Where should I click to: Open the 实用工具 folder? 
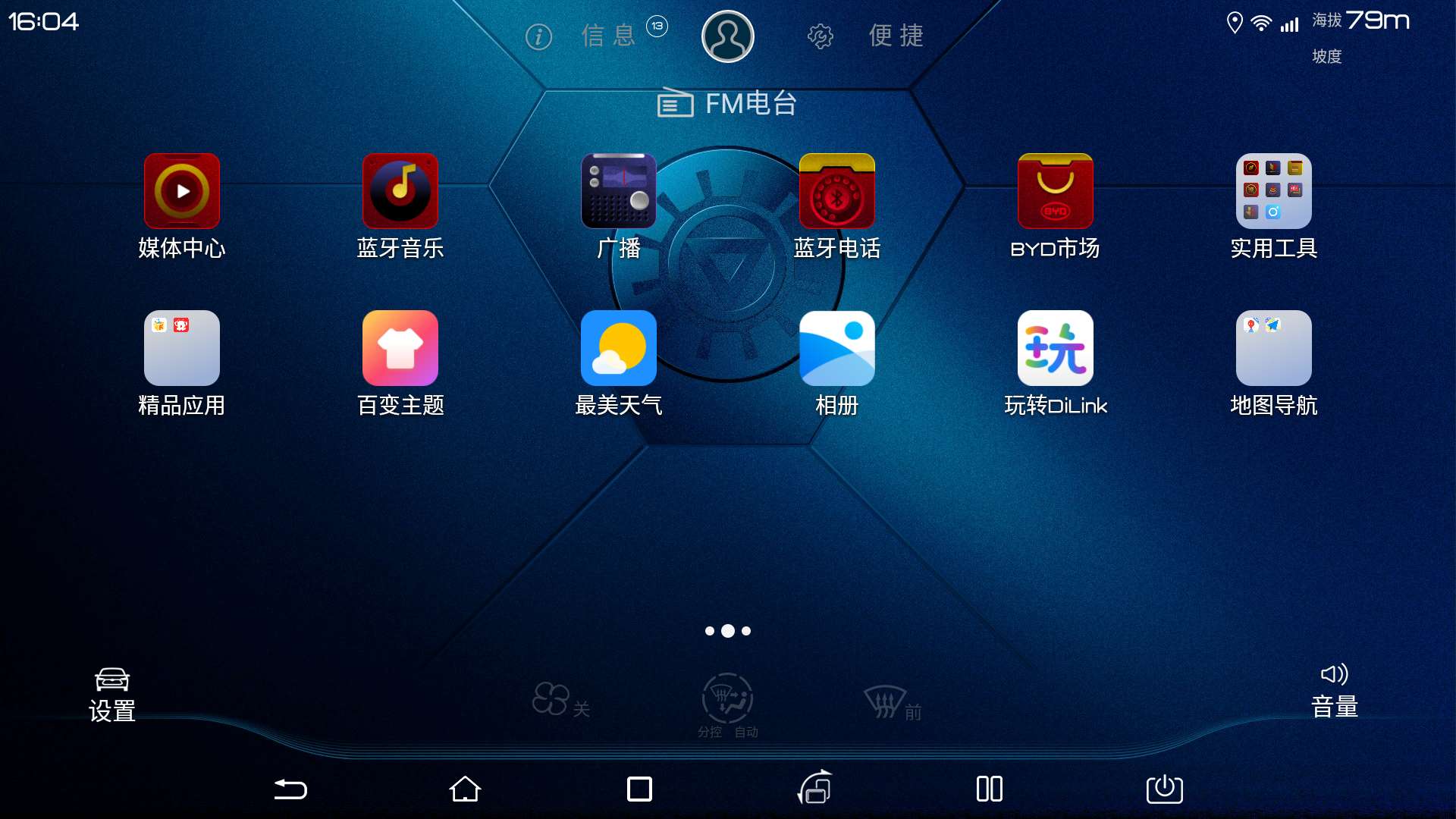click(x=1274, y=191)
